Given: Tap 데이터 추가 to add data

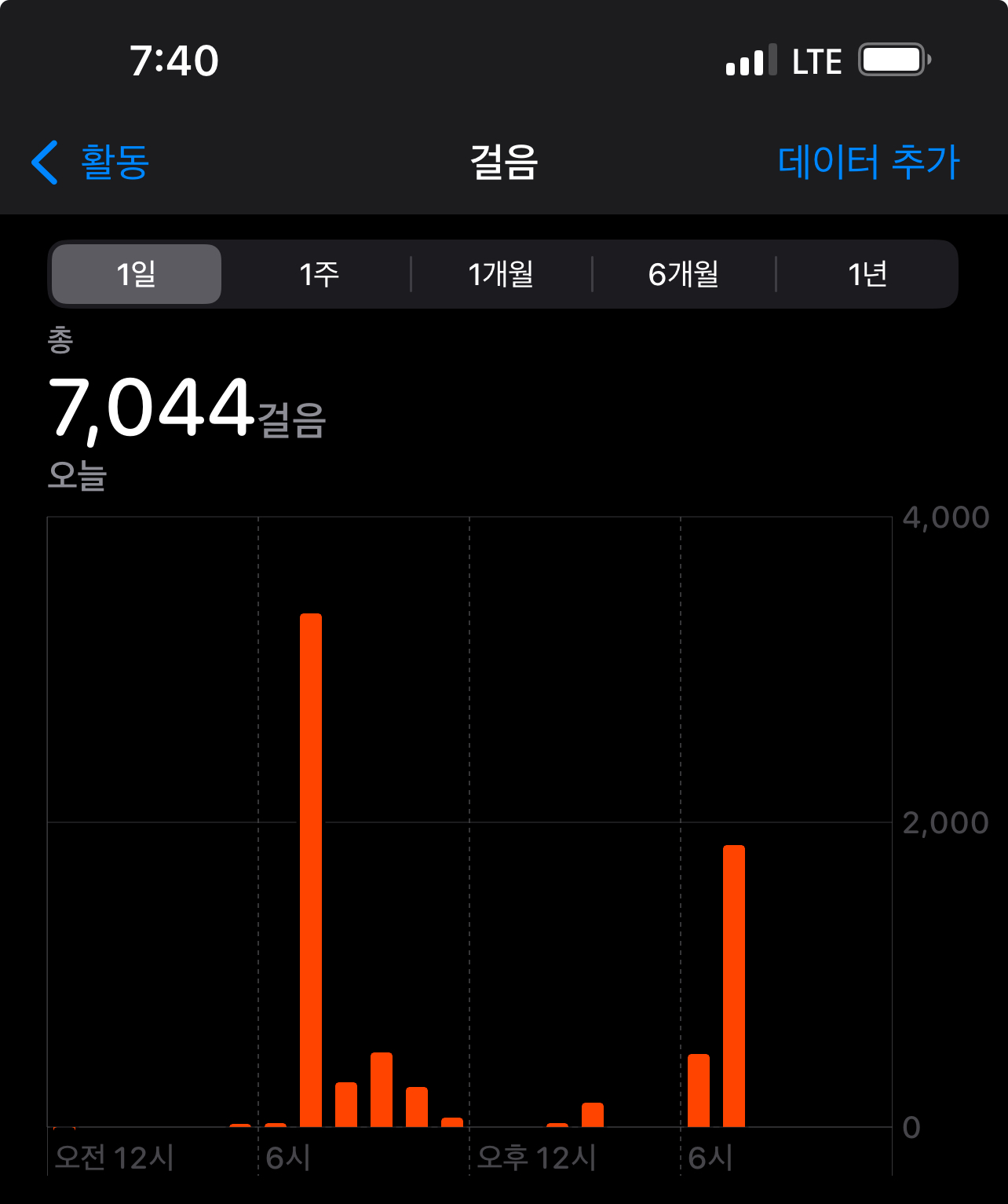Looking at the screenshot, I should click(868, 163).
